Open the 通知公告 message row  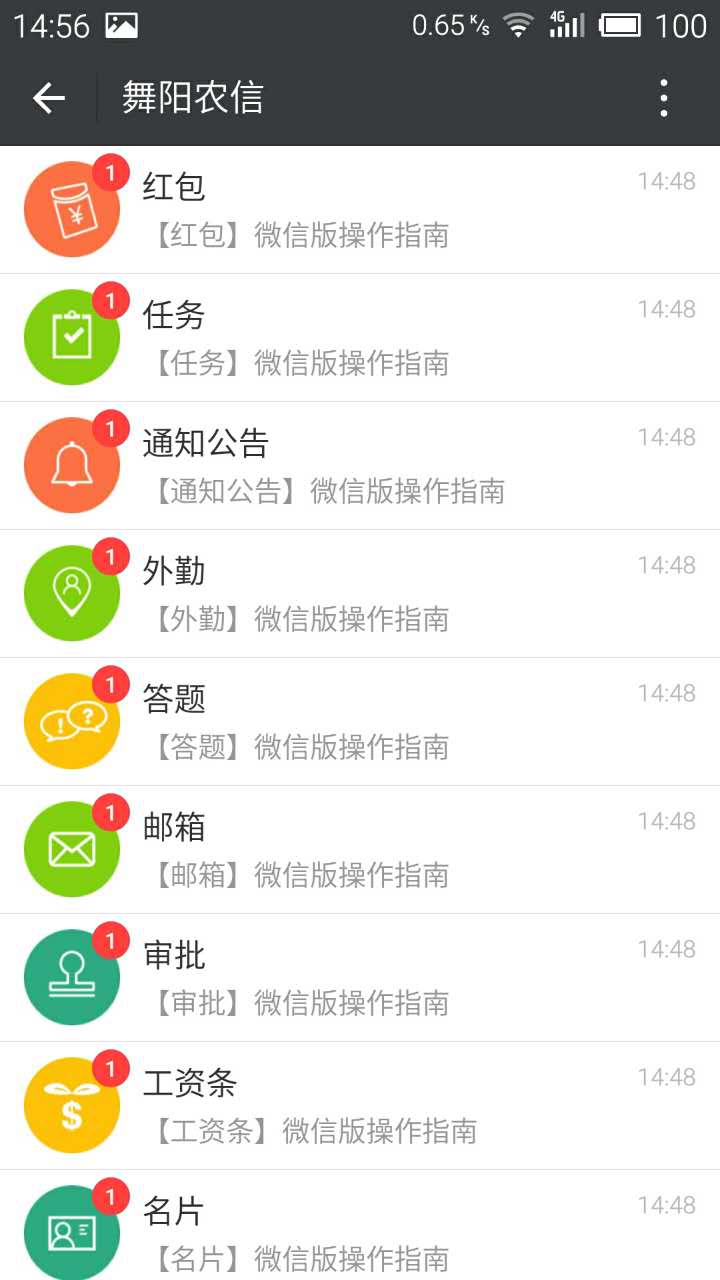360,466
